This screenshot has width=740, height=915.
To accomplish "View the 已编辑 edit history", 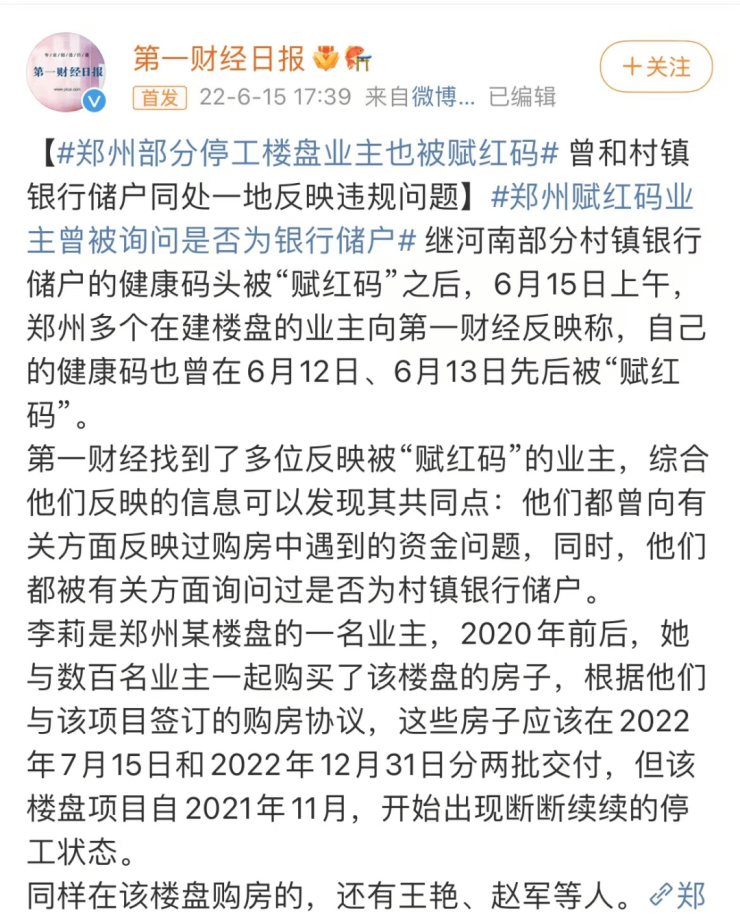I will (x=522, y=97).
